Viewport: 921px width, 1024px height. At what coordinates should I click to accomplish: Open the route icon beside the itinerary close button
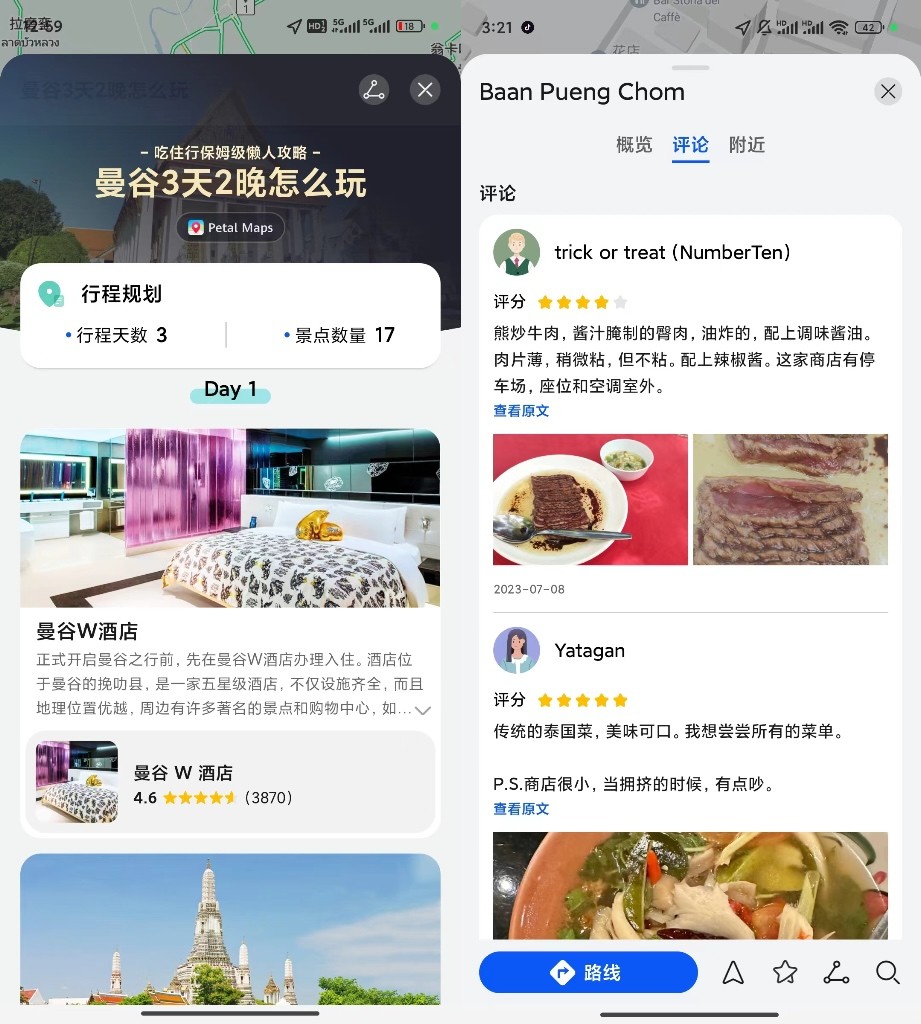374,90
